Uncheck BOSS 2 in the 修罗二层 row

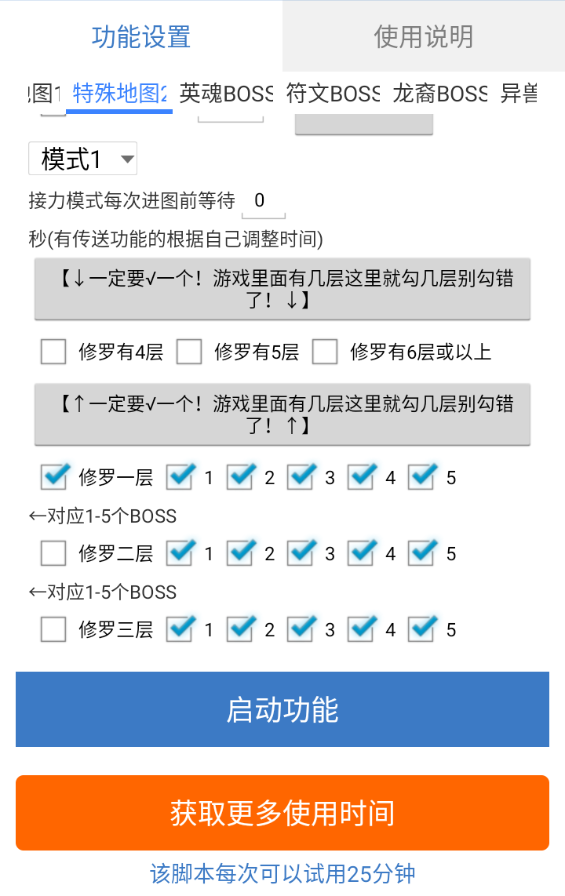(239, 553)
